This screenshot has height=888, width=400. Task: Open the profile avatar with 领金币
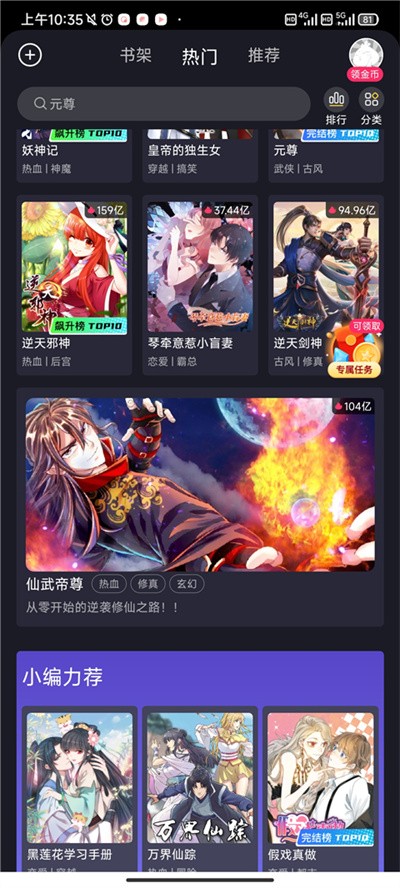(365, 59)
